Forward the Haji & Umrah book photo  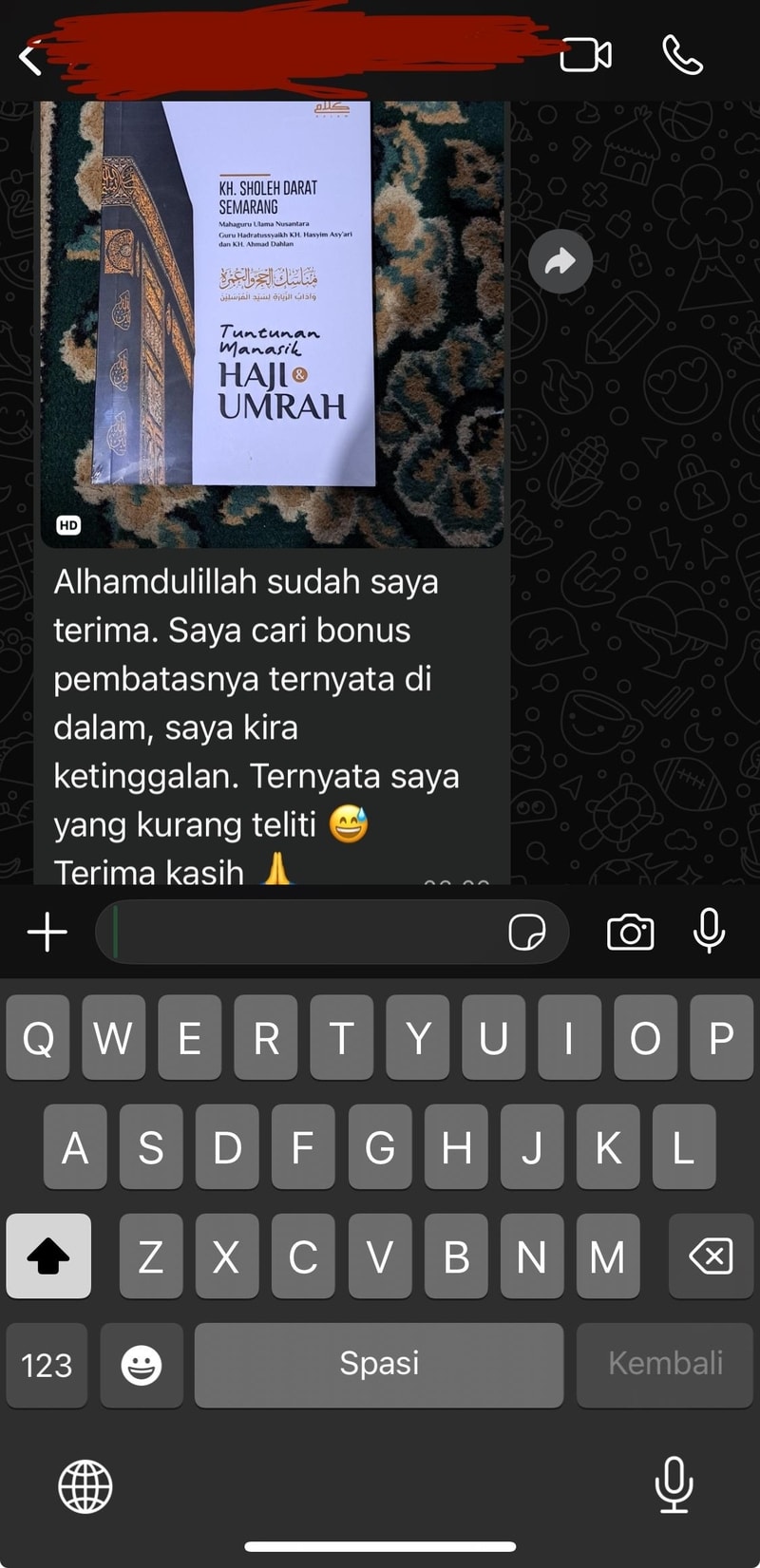pyautogui.click(x=560, y=261)
